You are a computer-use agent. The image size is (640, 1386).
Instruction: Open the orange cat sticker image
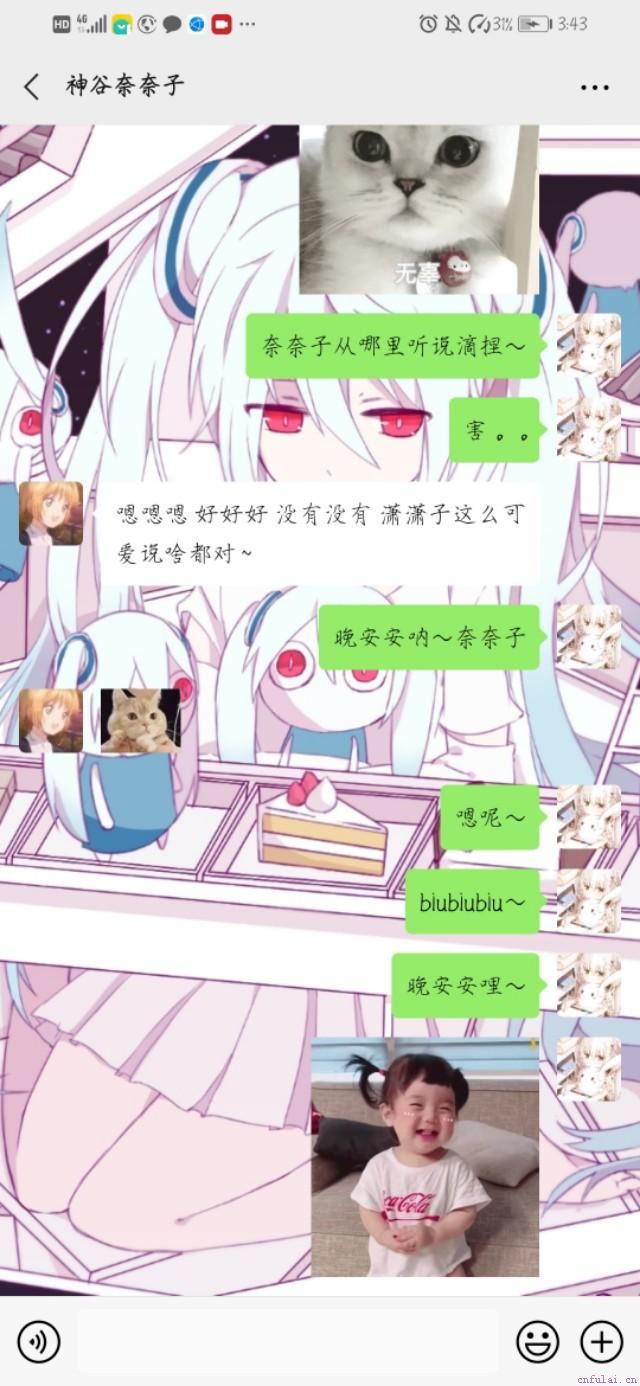(140, 720)
